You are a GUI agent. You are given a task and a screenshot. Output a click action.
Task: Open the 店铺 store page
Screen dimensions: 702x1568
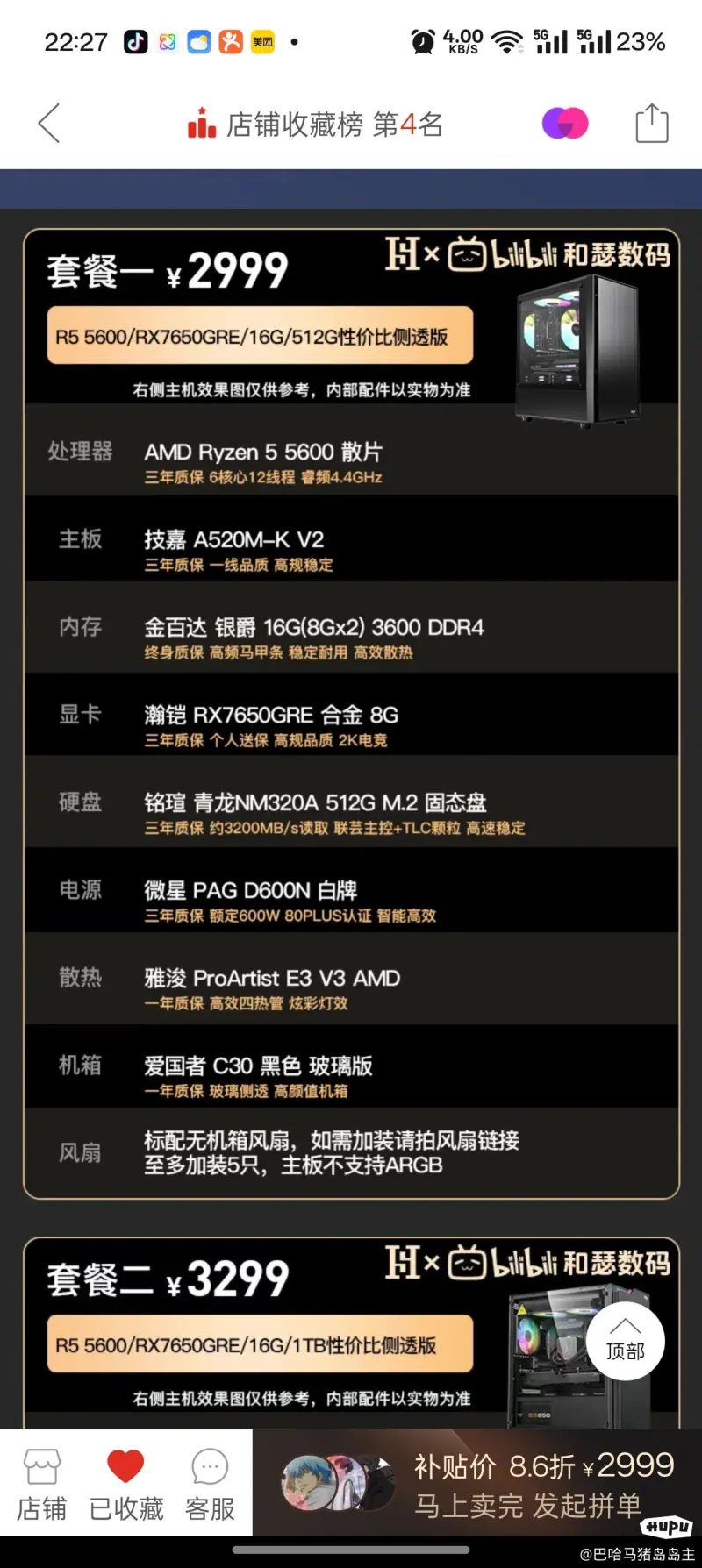pyautogui.click(x=42, y=1484)
